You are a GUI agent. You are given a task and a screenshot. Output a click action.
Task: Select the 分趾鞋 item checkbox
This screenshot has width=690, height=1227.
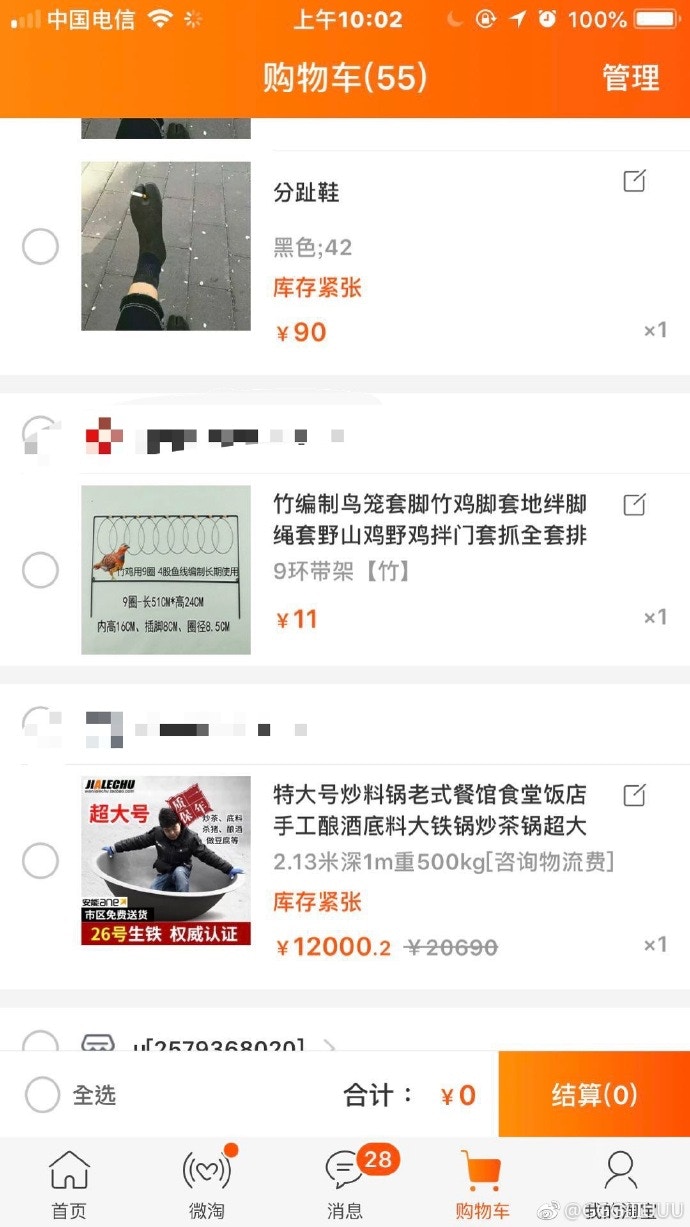[x=41, y=246]
